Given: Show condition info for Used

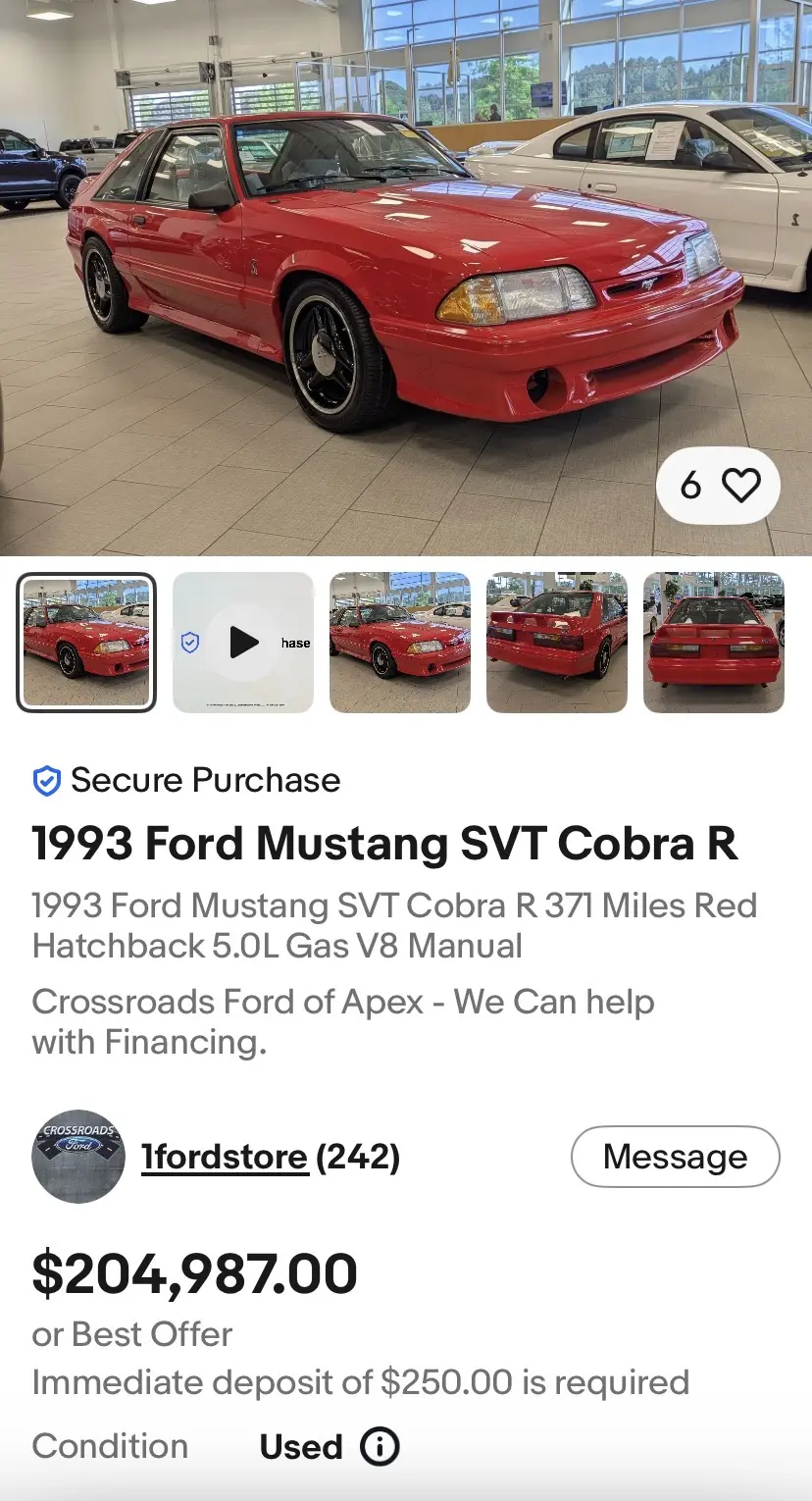Looking at the screenshot, I should click(381, 1446).
